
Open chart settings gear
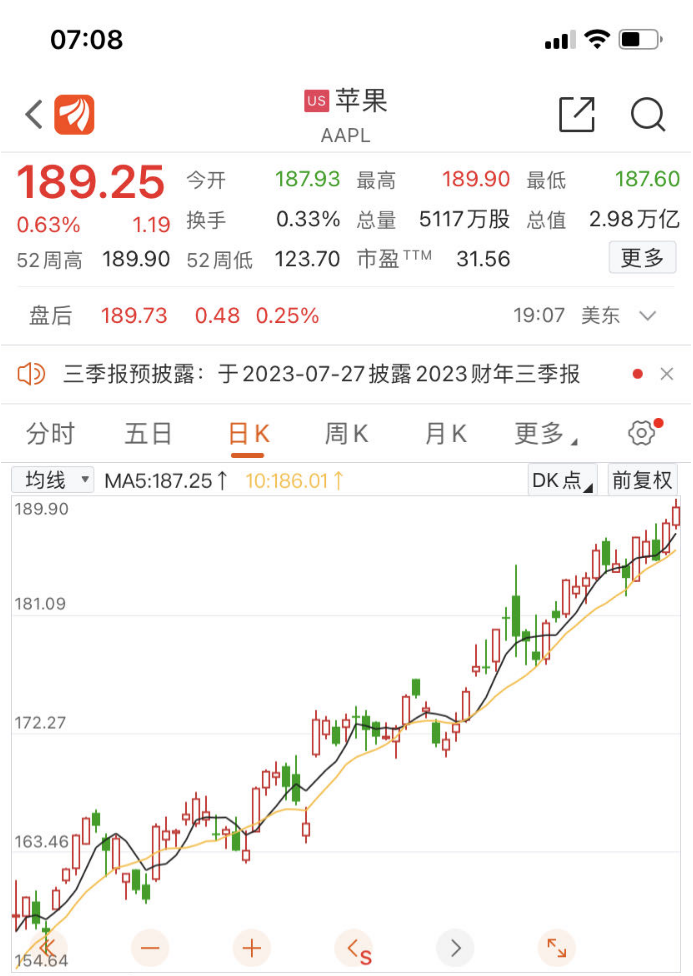click(x=641, y=433)
